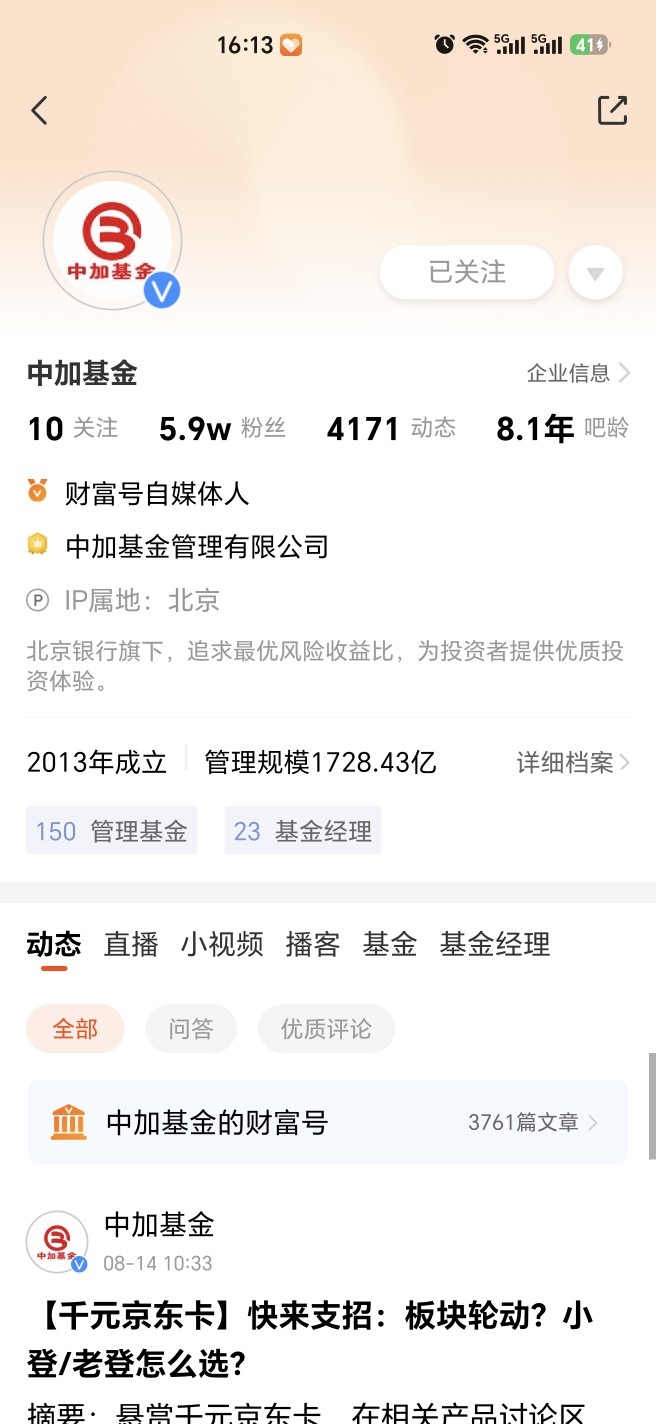
Task: Share this profile page
Action: tap(612, 110)
